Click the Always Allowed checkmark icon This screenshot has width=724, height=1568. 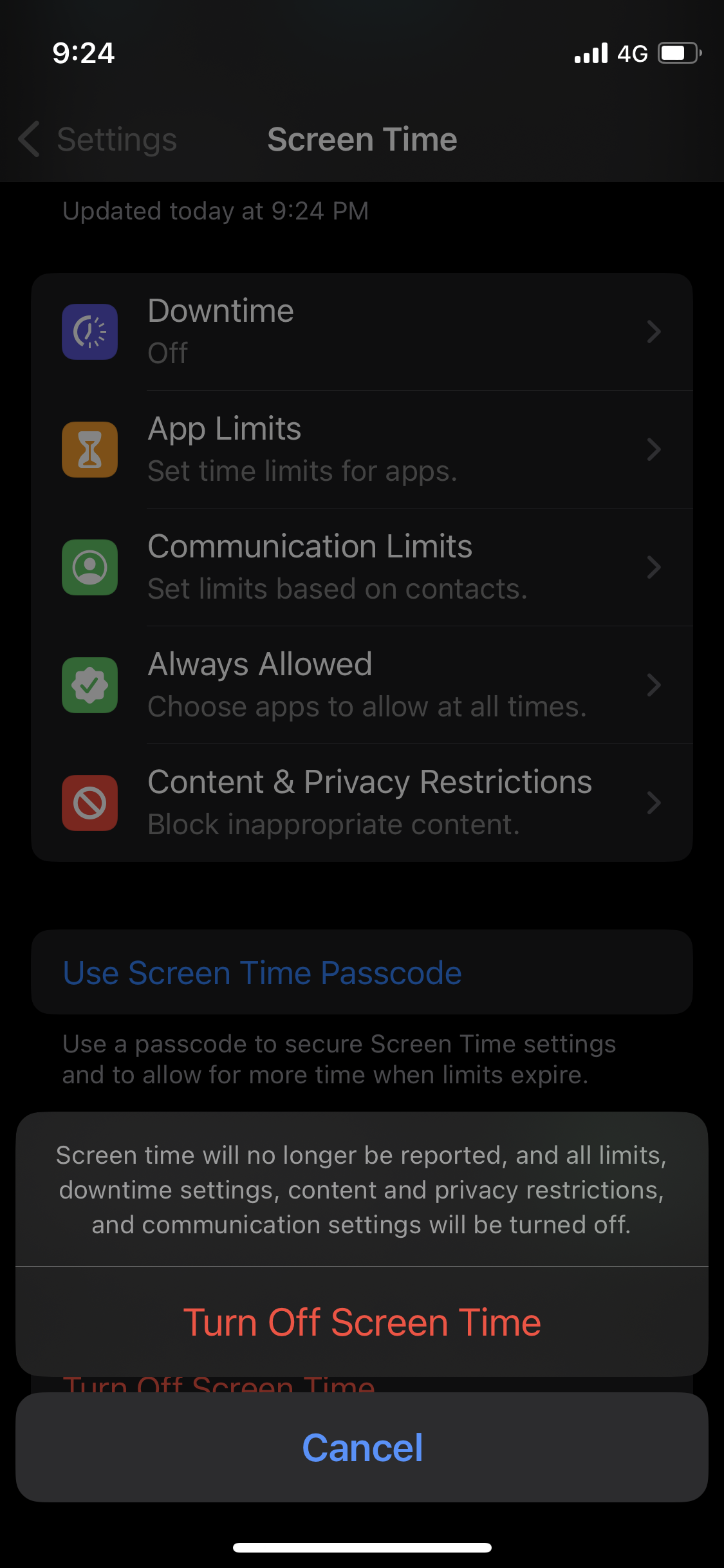[x=89, y=686]
